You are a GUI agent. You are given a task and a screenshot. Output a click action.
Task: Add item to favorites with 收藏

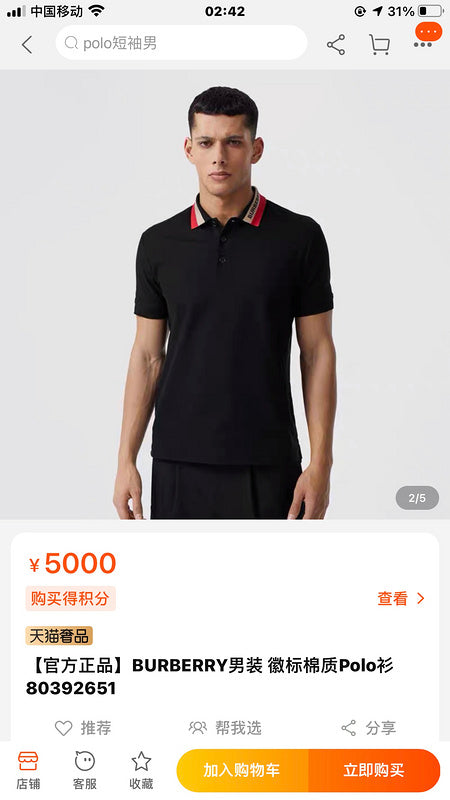click(x=141, y=770)
